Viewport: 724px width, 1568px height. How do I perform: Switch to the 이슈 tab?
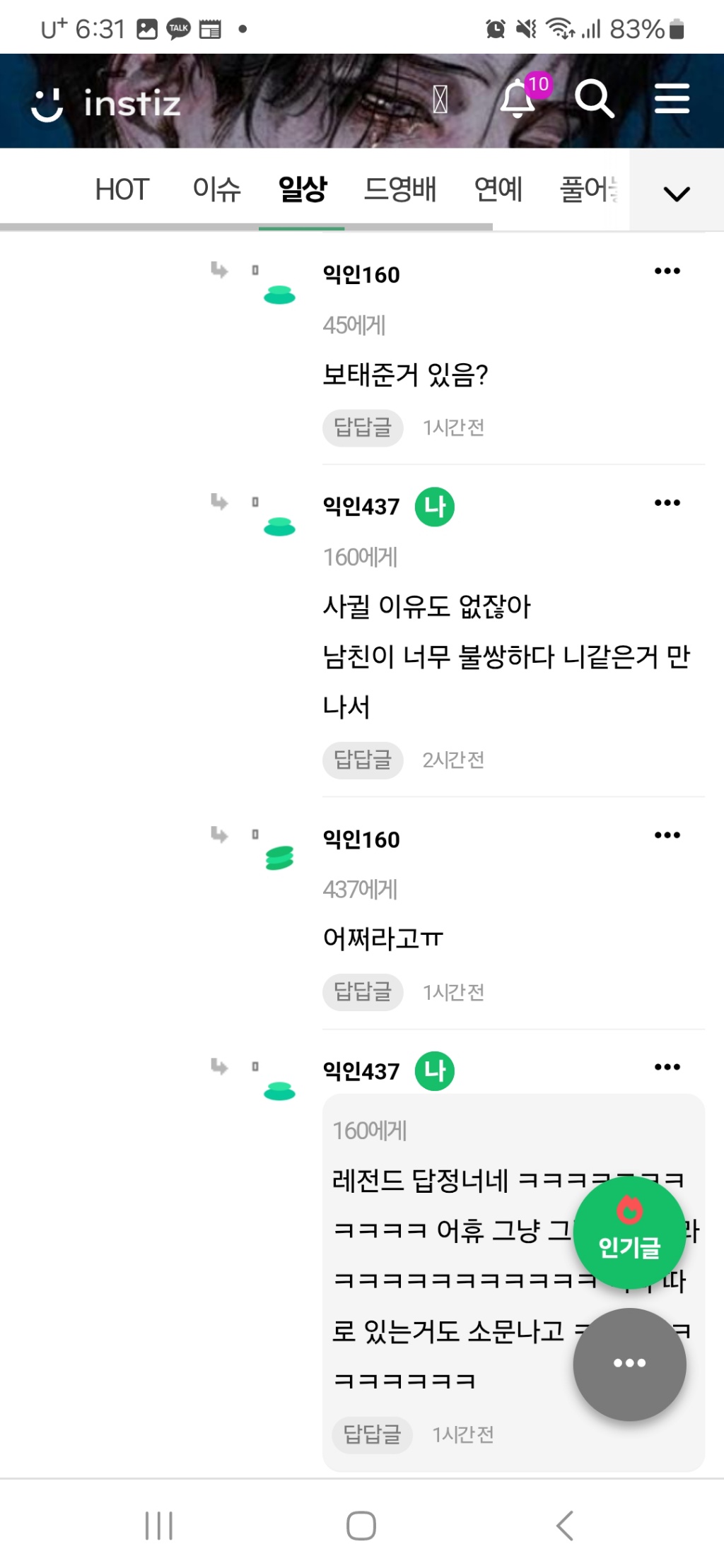point(217,189)
